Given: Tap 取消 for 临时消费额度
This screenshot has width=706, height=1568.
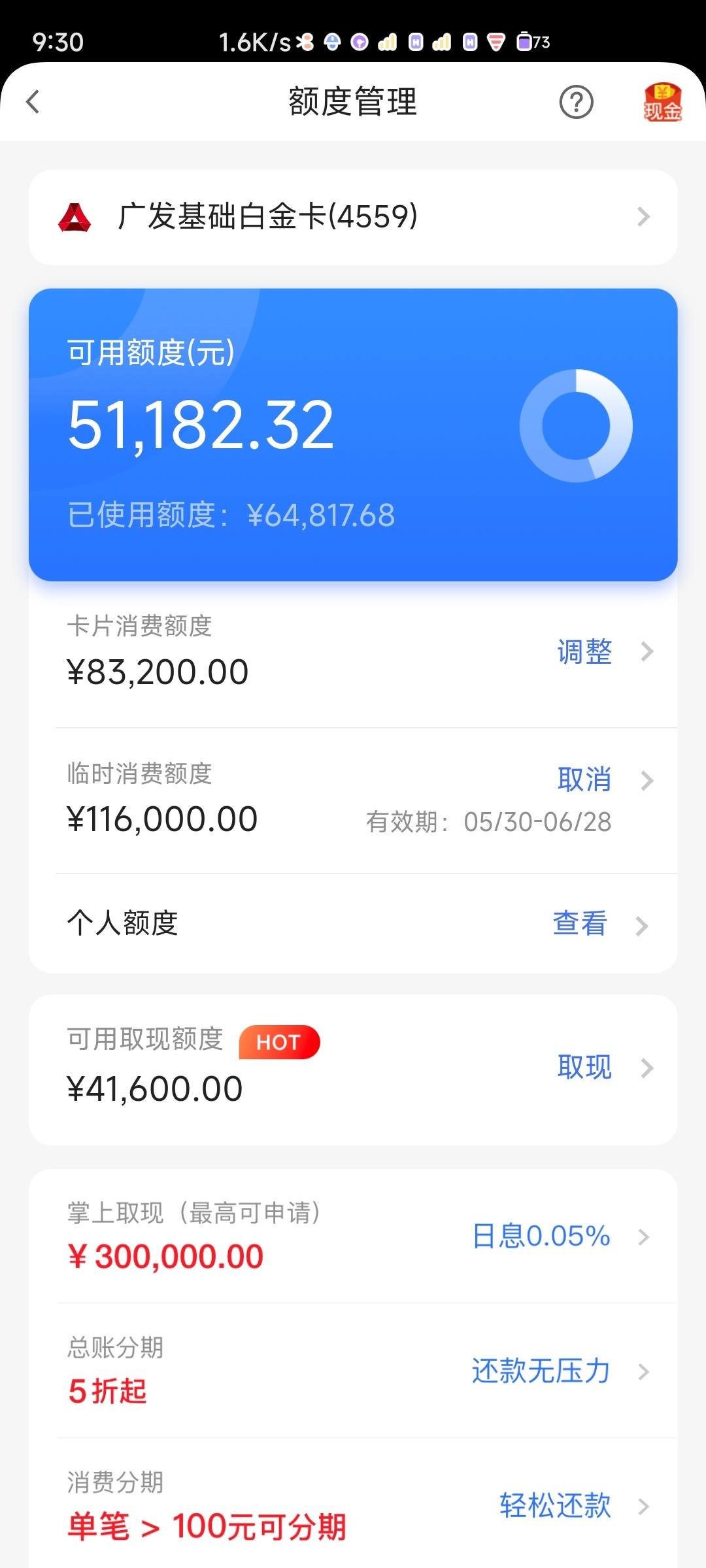Looking at the screenshot, I should tap(584, 779).
